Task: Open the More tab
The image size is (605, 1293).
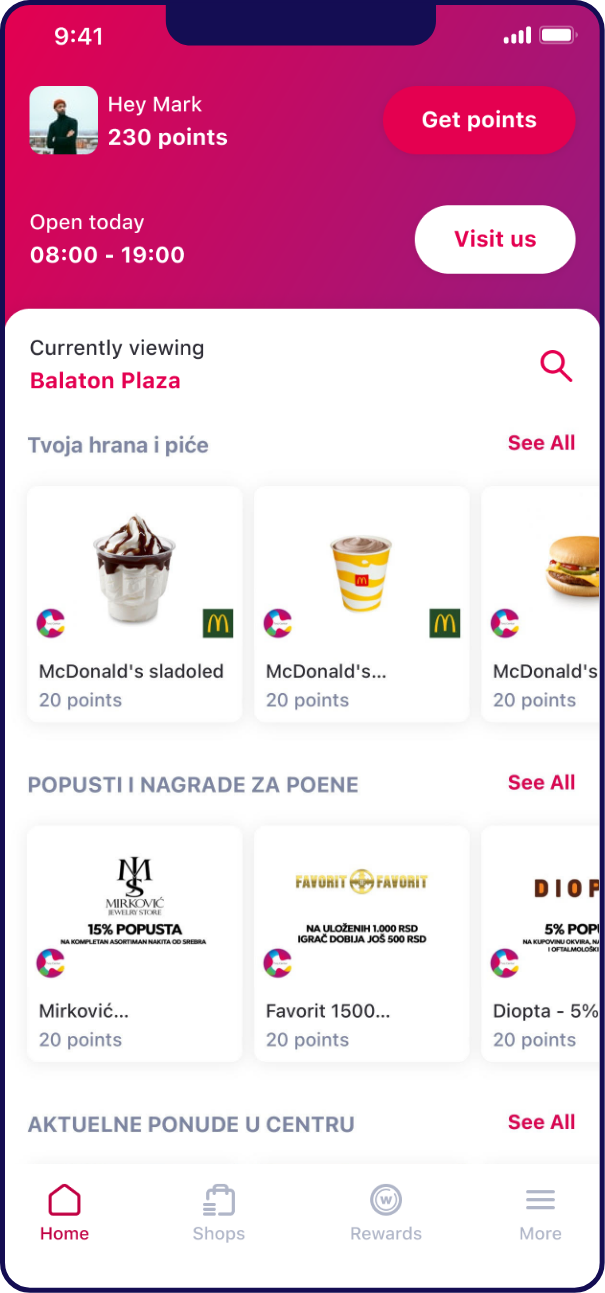Action: click(x=540, y=1212)
